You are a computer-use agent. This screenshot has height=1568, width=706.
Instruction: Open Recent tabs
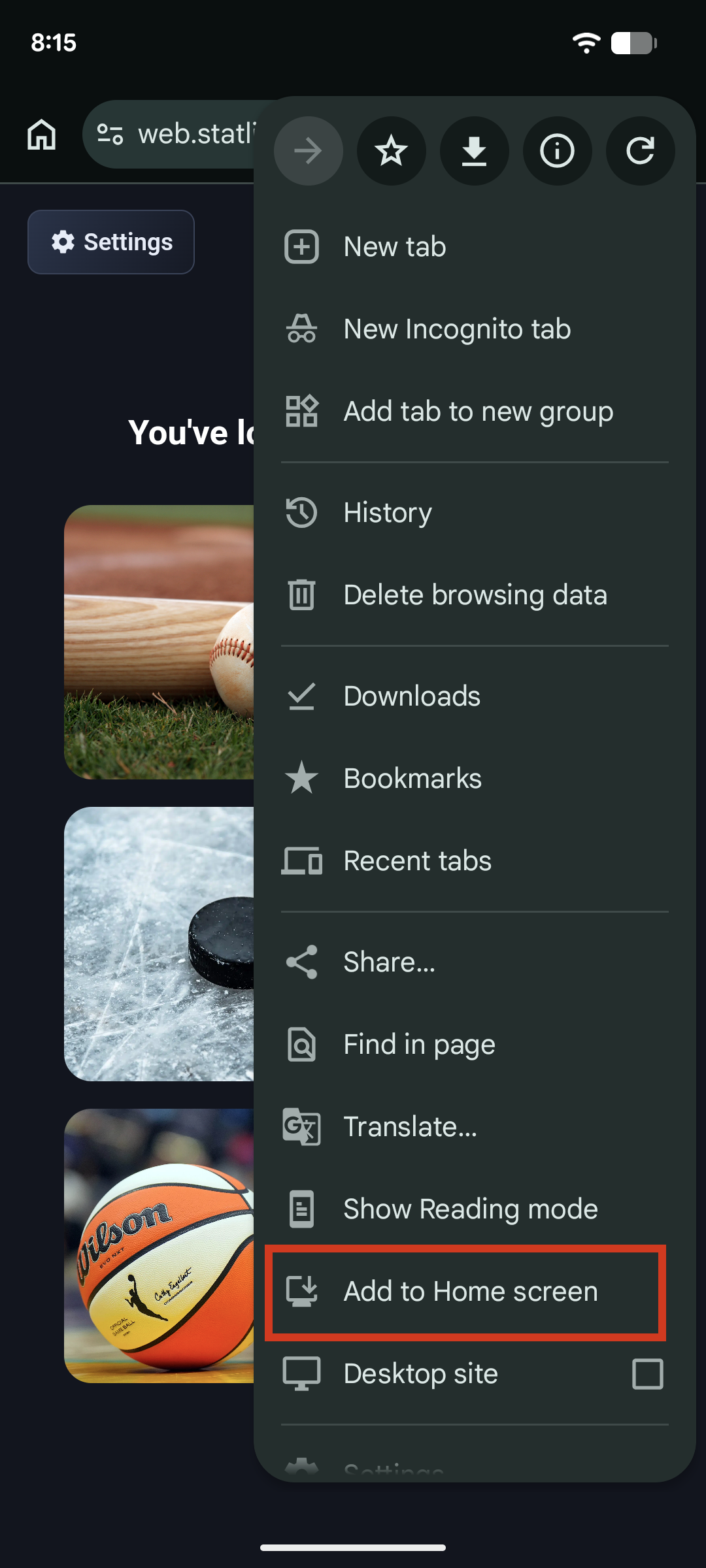(x=475, y=861)
